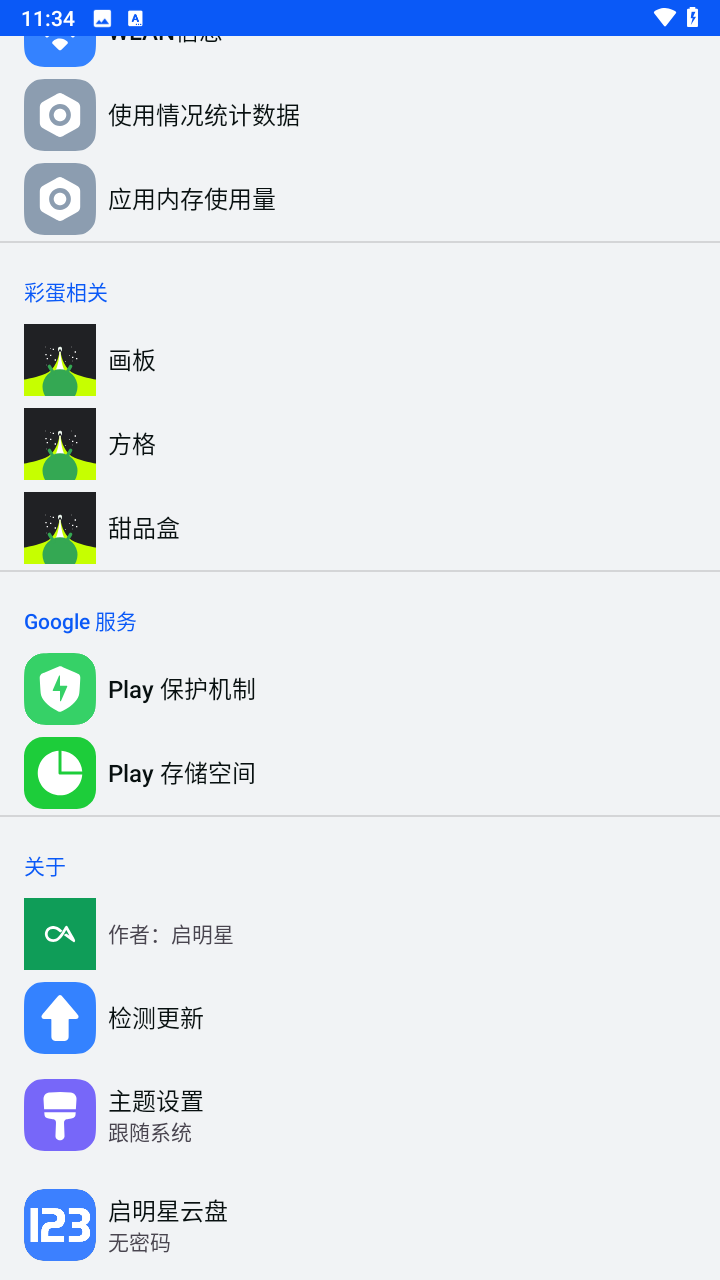Launch the 甜品盒 easter egg icon
Viewport: 720px width, 1280px height.
click(x=59, y=528)
